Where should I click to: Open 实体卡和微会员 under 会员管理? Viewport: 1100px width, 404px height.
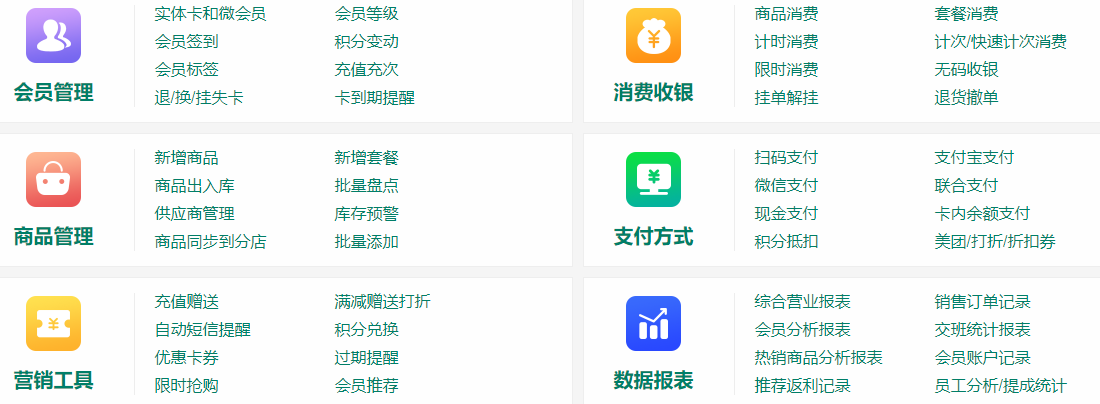click(210, 14)
